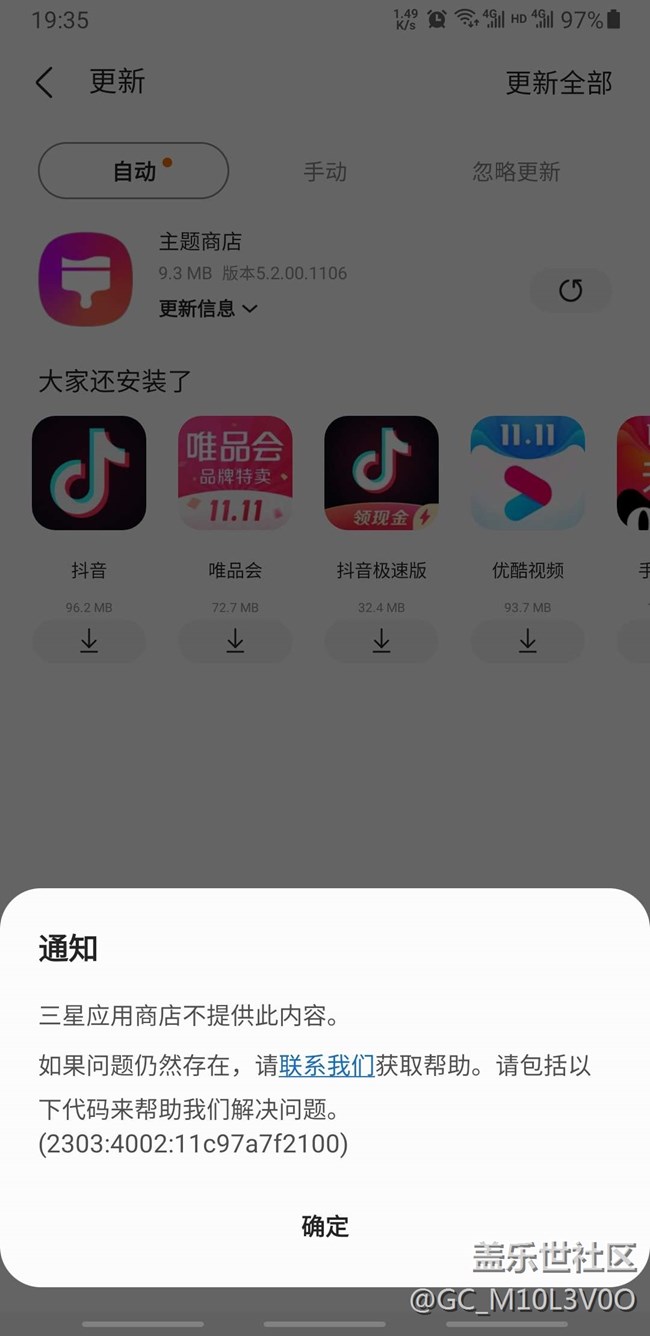The height and width of the screenshot is (1336, 650).
Task: Open the 联系我们 link
Action: (327, 1066)
